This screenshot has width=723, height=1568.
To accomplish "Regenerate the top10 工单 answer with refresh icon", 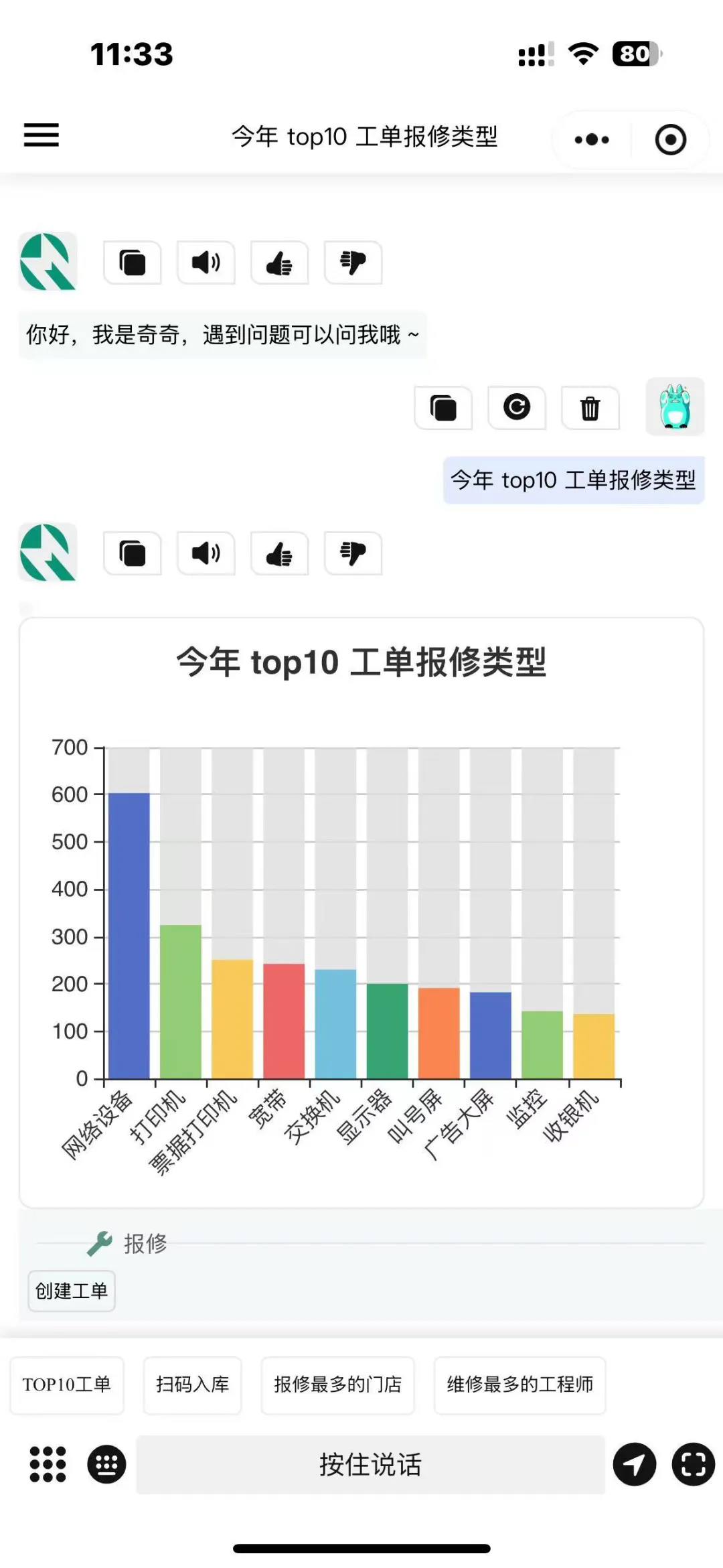I will [x=517, y=407].
